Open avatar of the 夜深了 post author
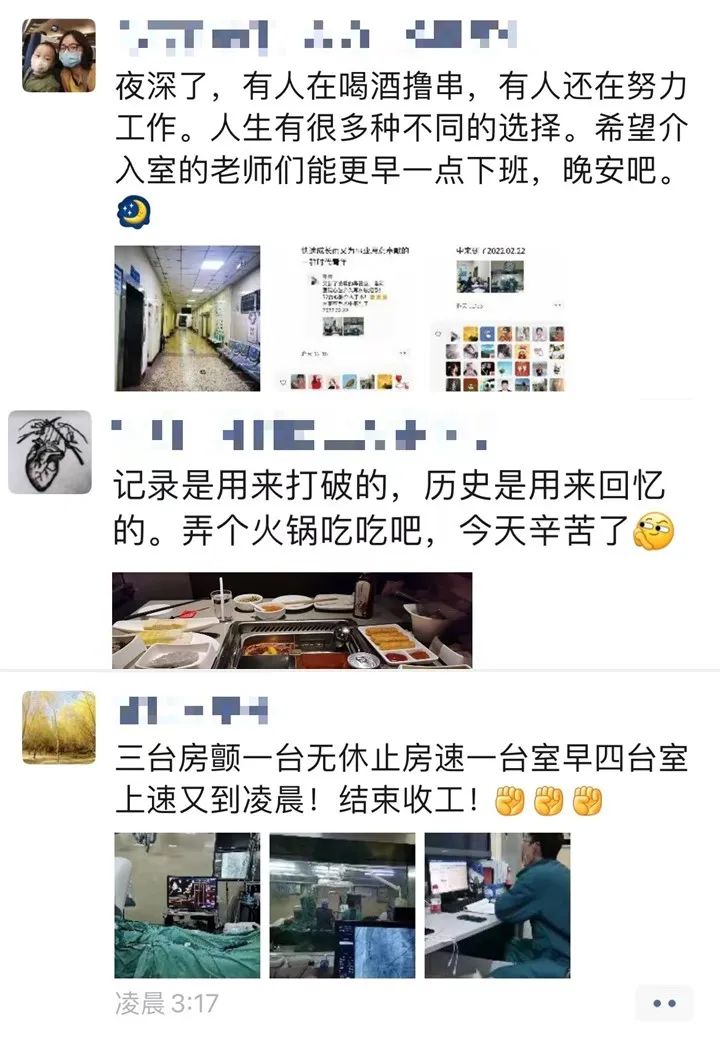Image resolution: width=720 pixels, height=1040 pixels. coord(59,55)
